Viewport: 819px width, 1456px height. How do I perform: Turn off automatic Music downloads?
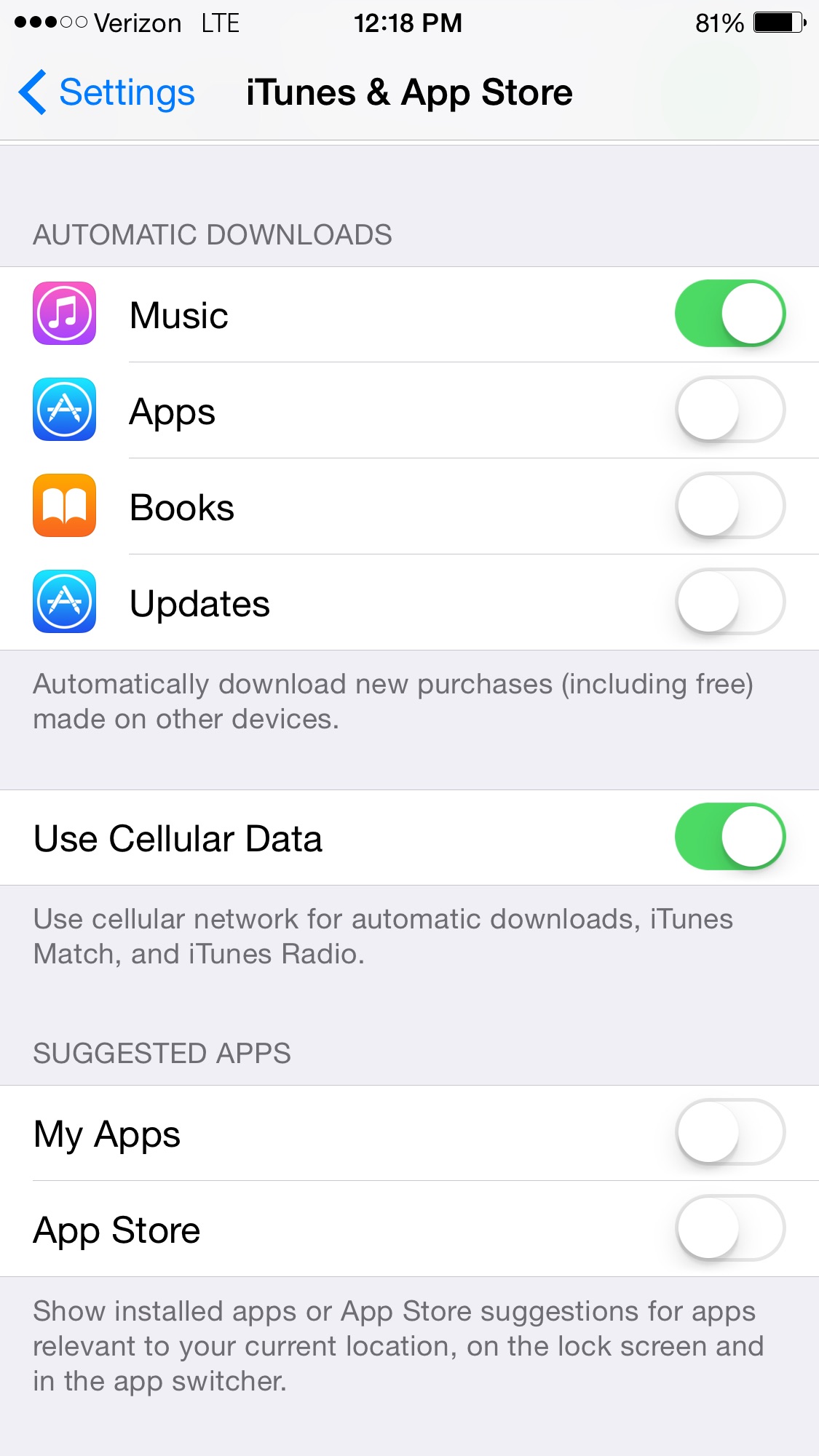click(730, 314)
